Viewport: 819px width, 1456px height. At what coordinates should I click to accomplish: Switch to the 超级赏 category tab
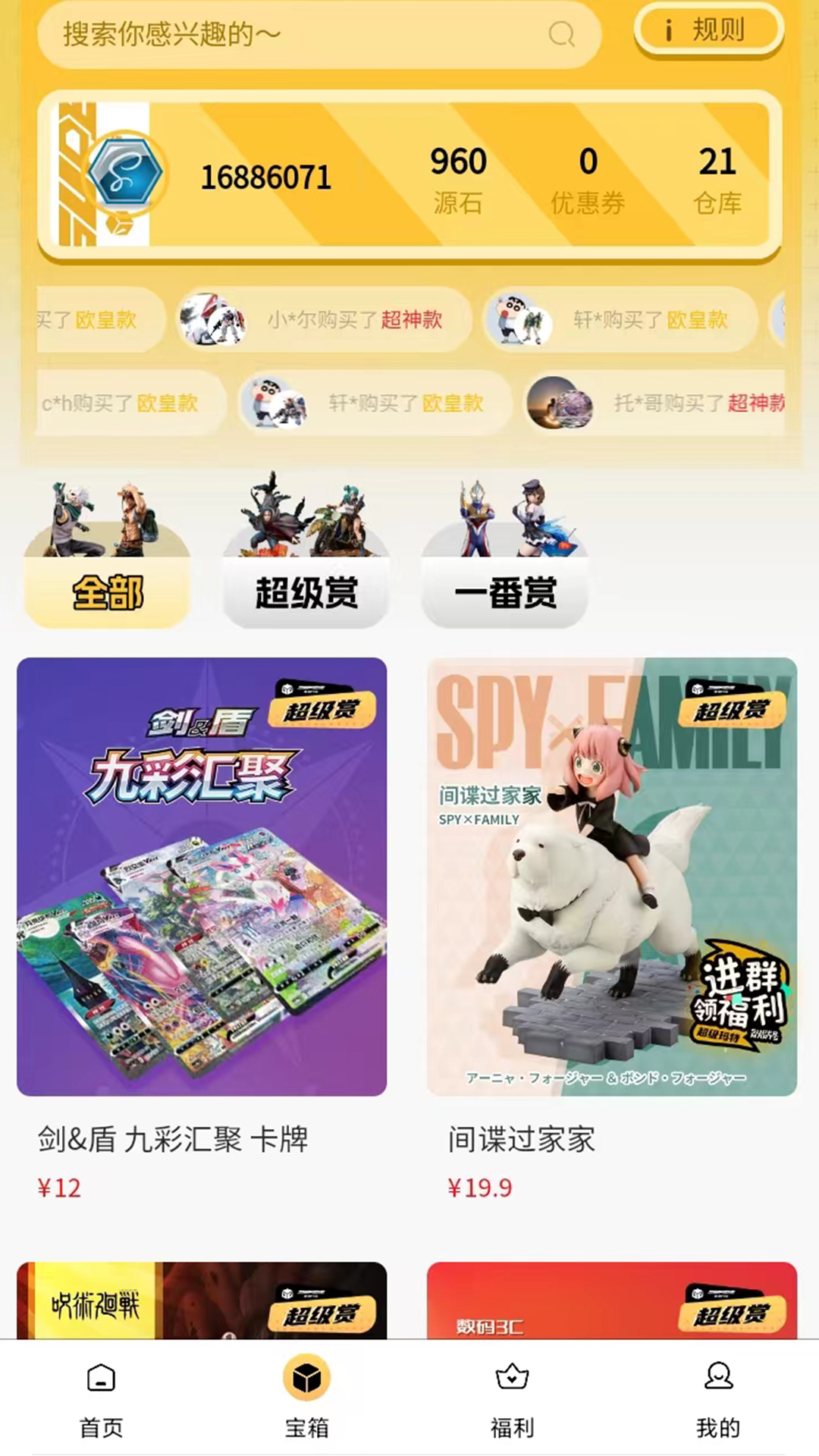pos(306,595)
